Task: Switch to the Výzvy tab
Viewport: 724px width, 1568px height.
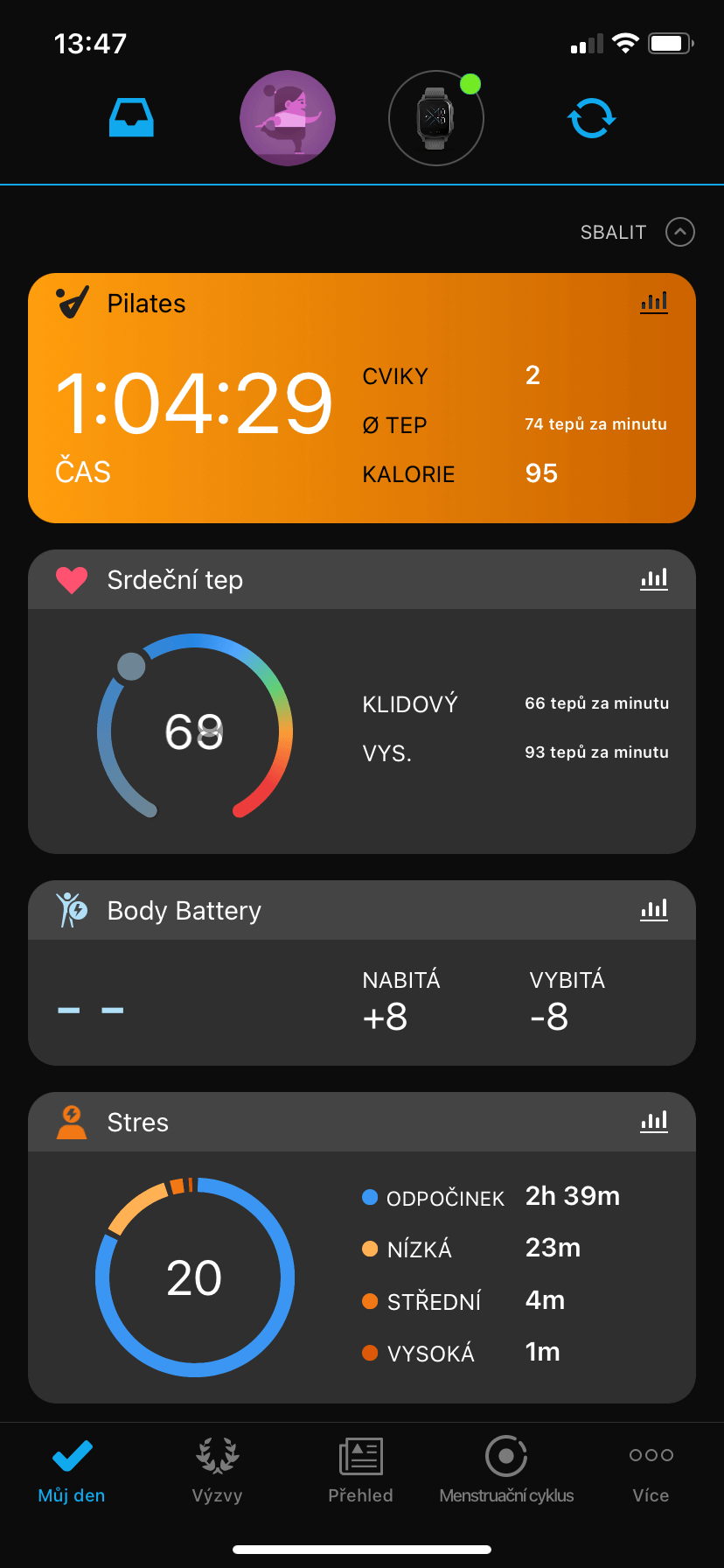Action: [217, 1472]
